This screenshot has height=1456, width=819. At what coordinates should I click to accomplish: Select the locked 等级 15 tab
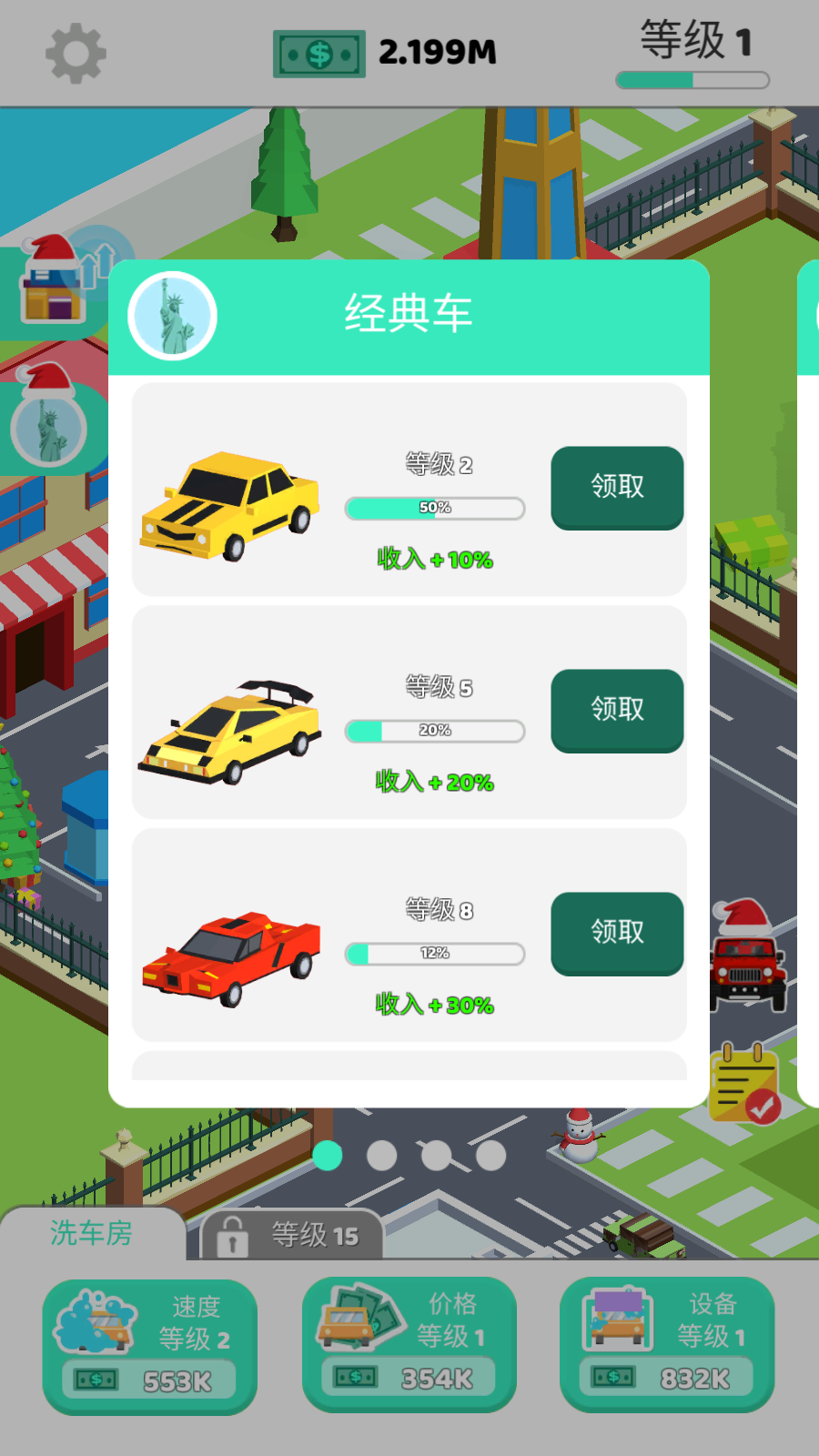[x=293, y=1236]
